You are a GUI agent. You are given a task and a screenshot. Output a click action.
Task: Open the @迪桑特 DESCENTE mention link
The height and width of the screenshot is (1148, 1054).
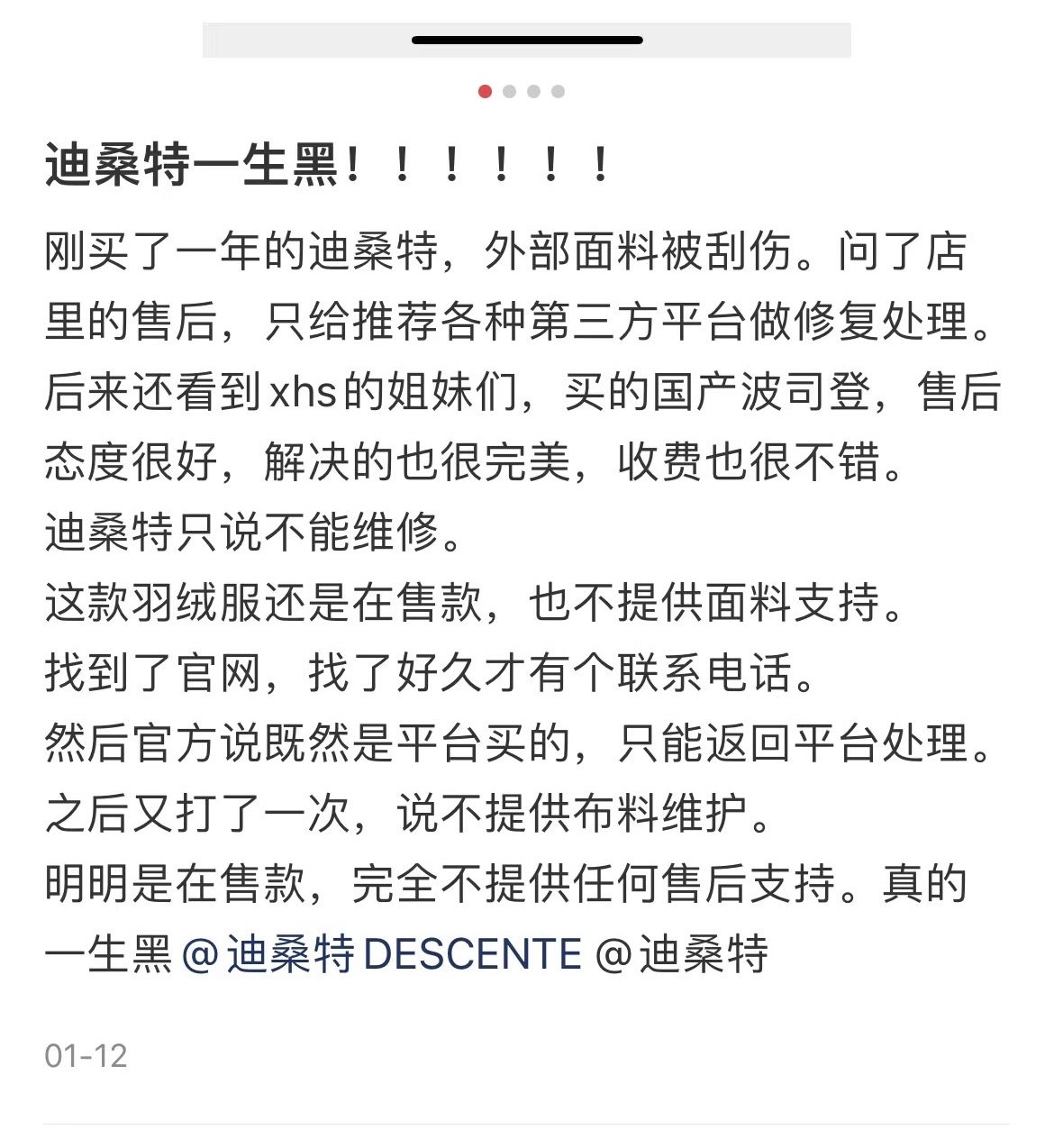tap(382, 954)
